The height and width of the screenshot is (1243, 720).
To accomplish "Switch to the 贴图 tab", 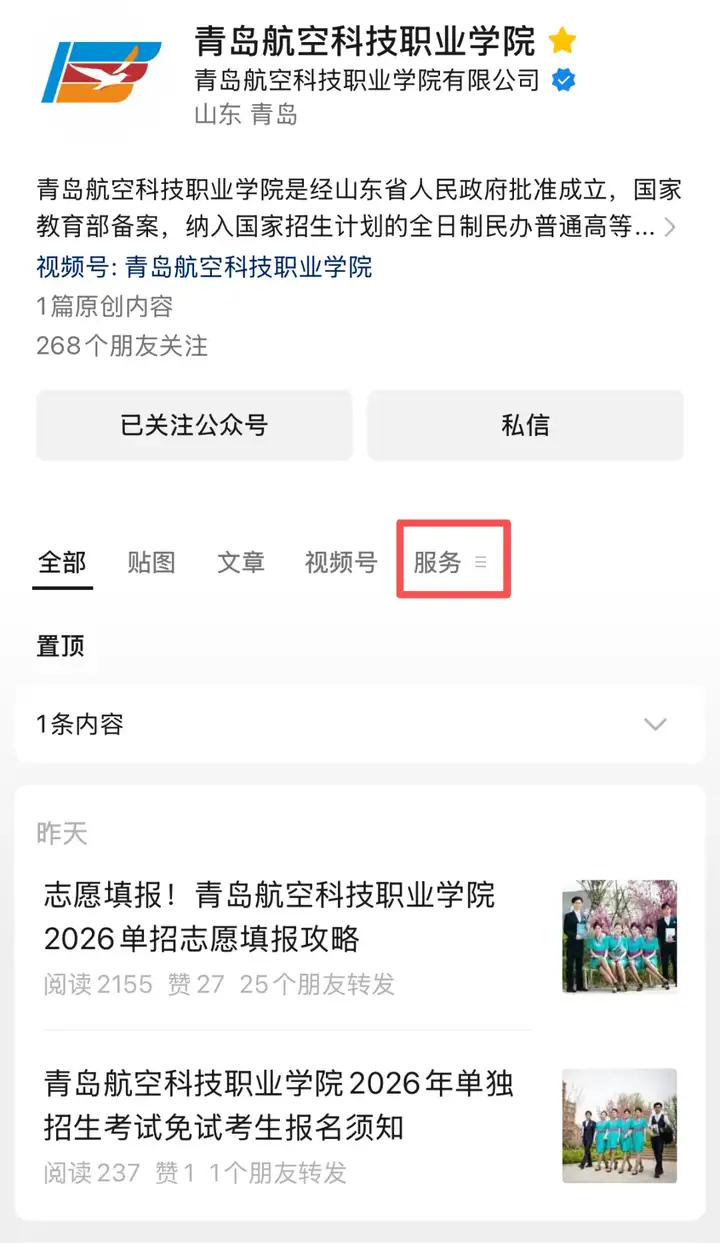I will coord(151,562).
